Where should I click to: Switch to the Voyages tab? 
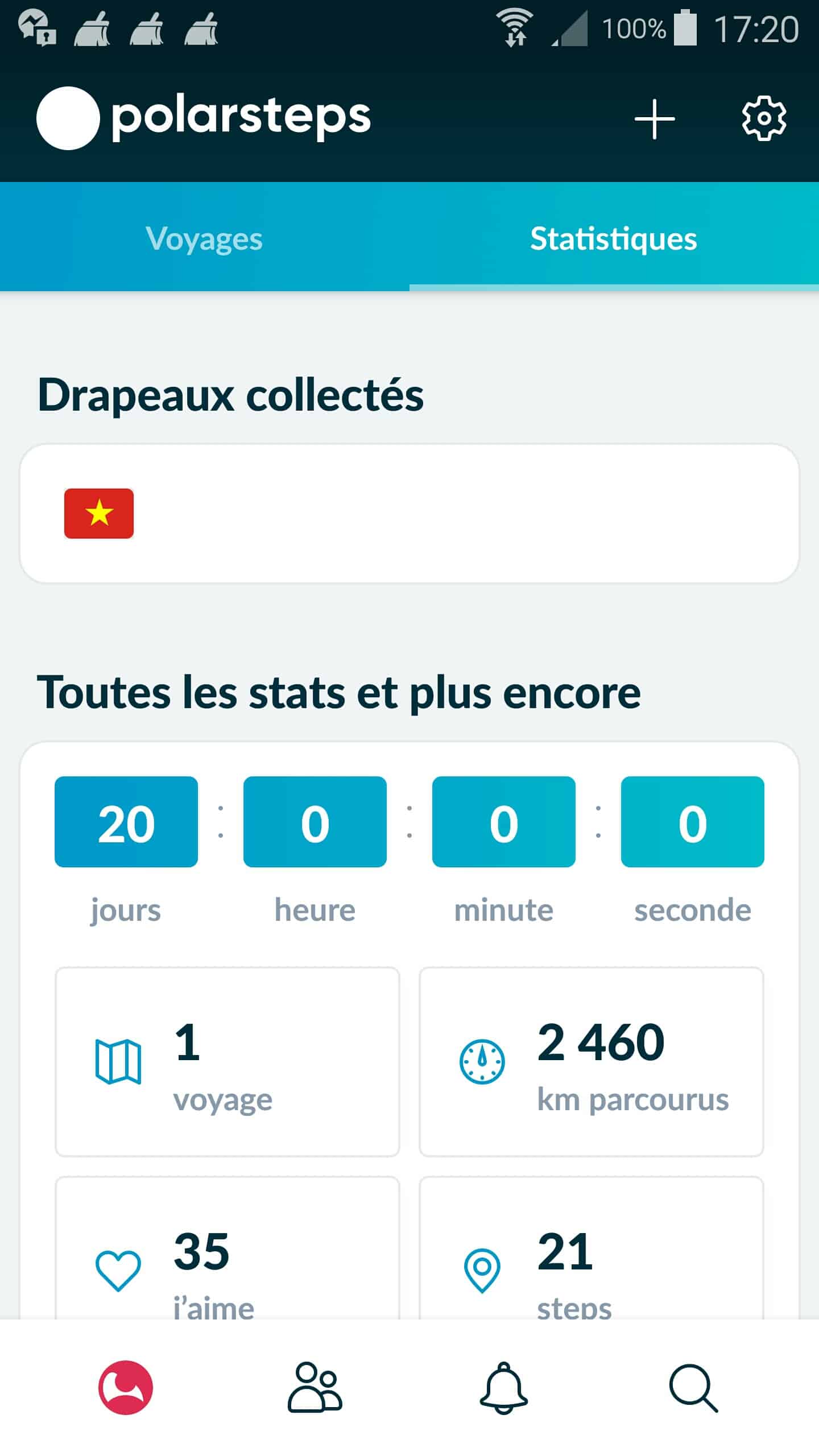coord(204,238)
